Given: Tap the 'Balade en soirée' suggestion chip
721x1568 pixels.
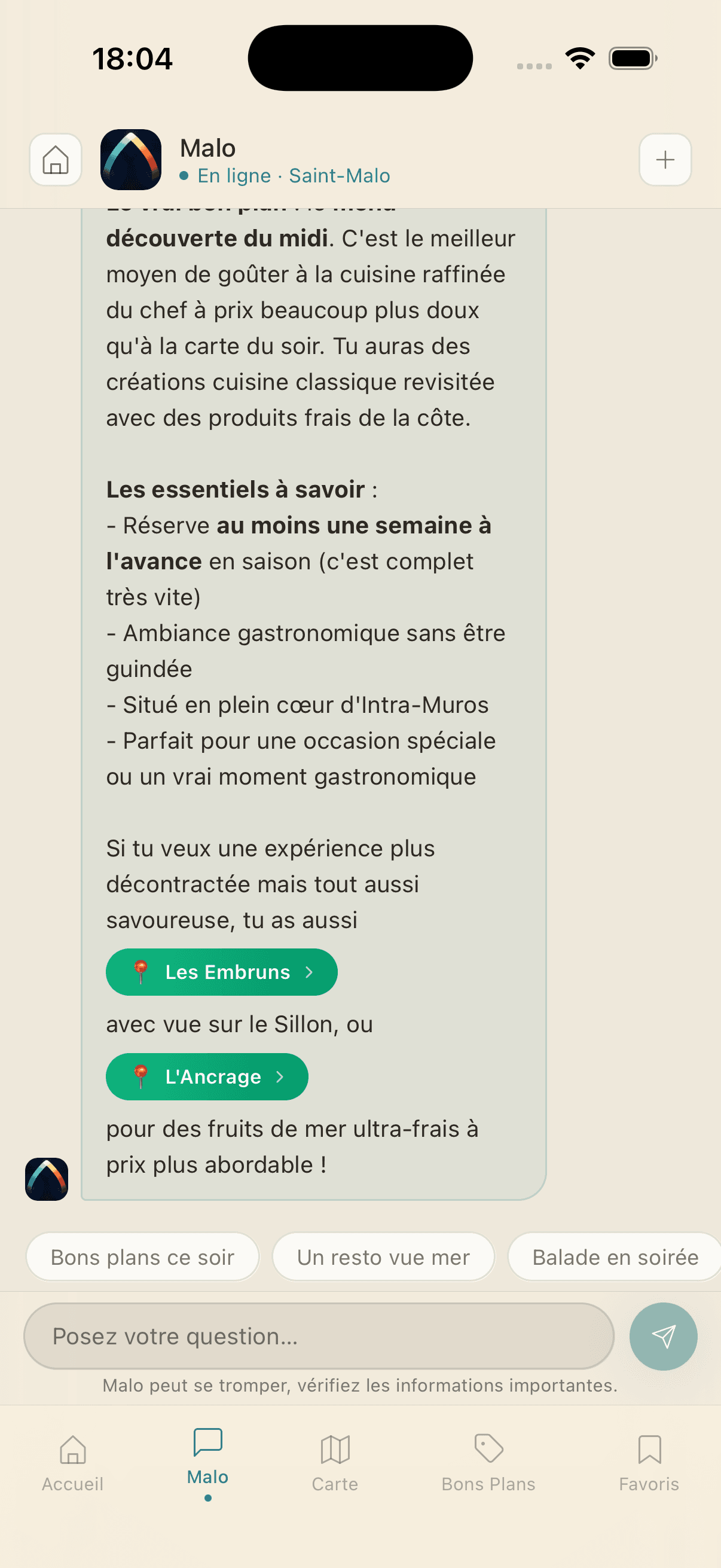Looking at the screenshot, I should 614,1257.
